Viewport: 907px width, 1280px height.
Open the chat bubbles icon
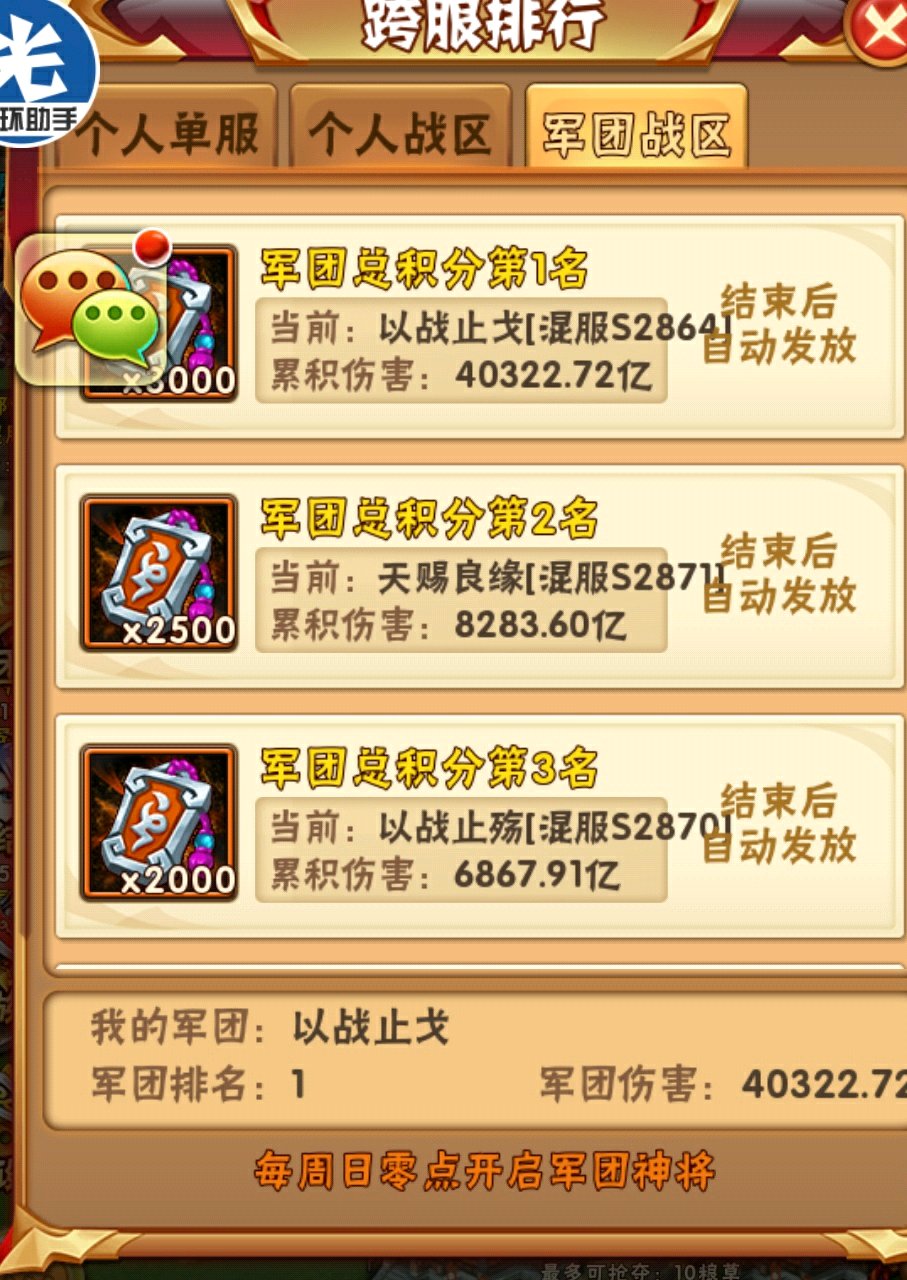click(x=92, y=310)
